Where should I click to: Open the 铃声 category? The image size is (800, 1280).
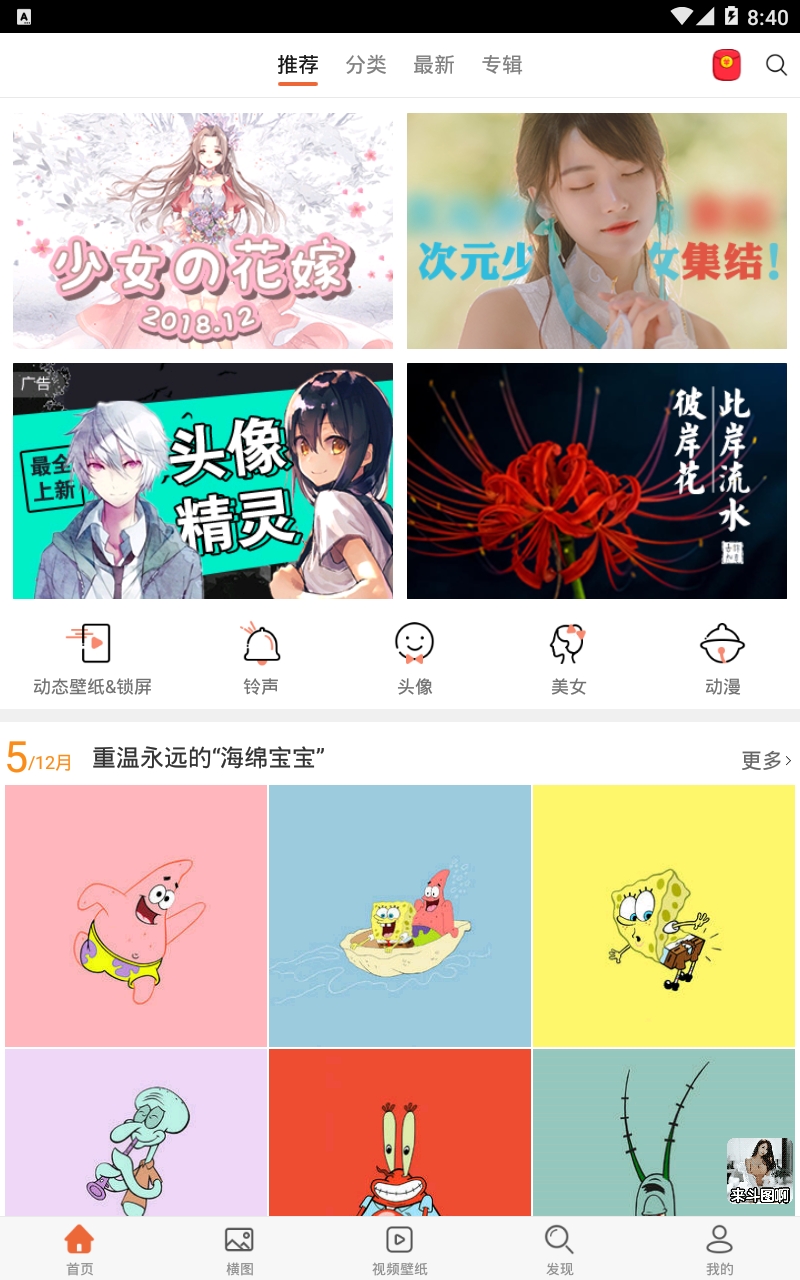[x=261, y=659]
